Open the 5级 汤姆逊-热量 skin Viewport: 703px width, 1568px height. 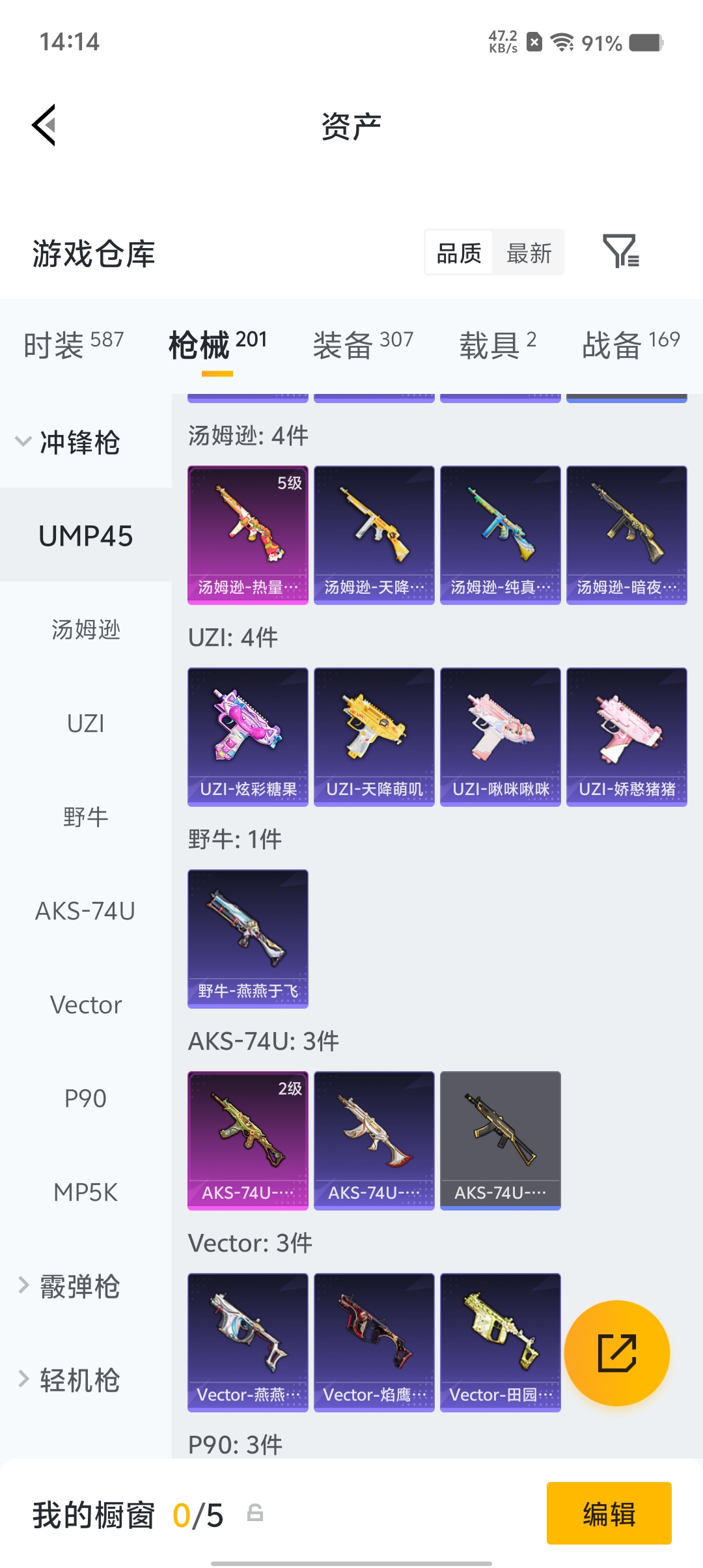(x=247, y=535)
